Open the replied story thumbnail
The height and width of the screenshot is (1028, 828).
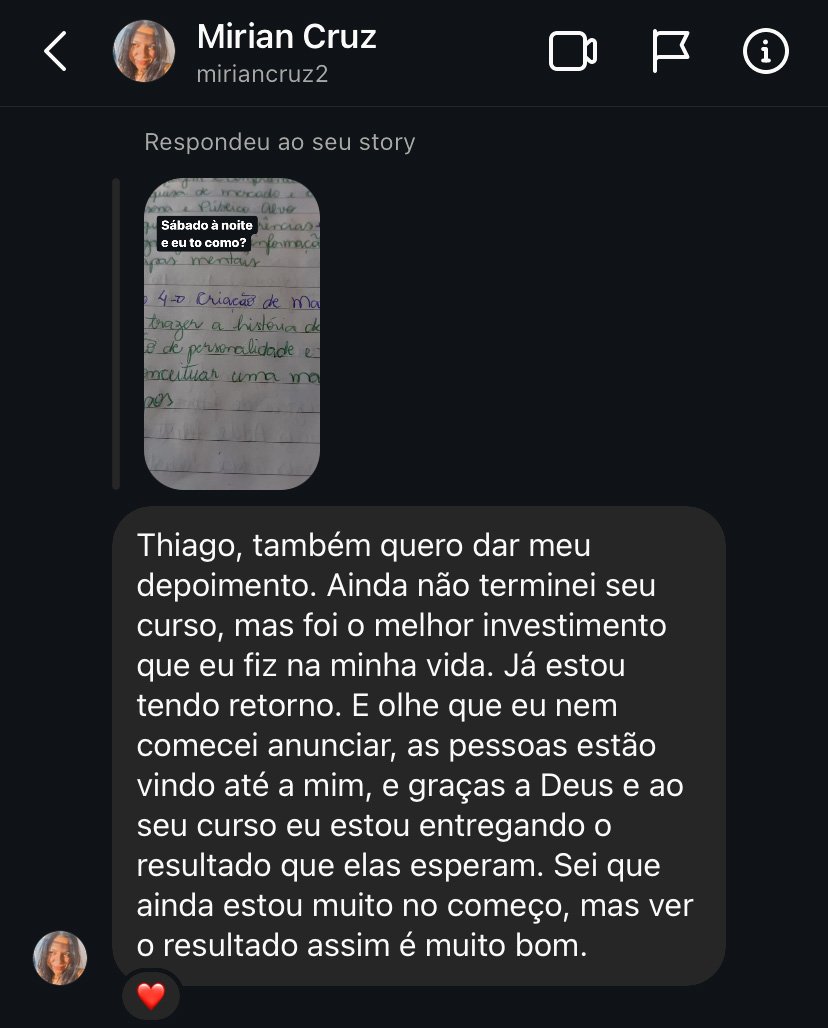click(232, 334)
